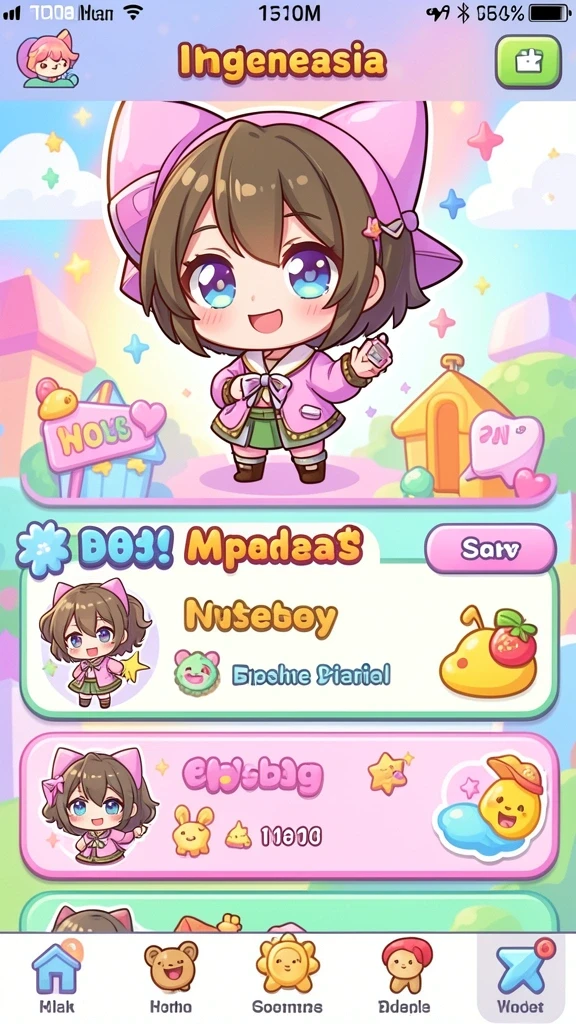Viewport: 576px width, 1024px height.
Task: Open the pink card with the 11000 counter
Action: tap(289, 807)
